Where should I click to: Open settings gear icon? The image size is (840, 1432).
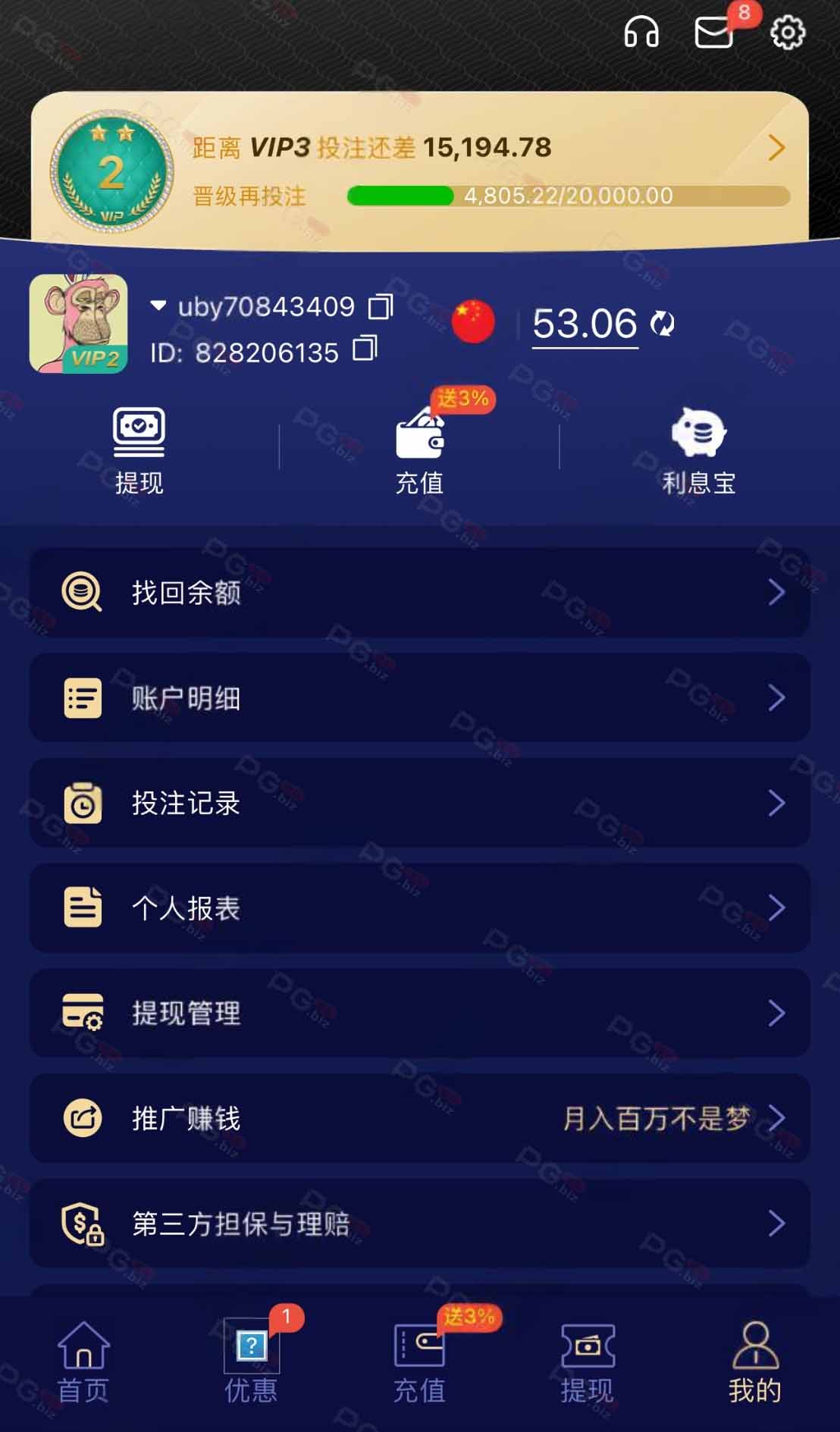[788, 33]
